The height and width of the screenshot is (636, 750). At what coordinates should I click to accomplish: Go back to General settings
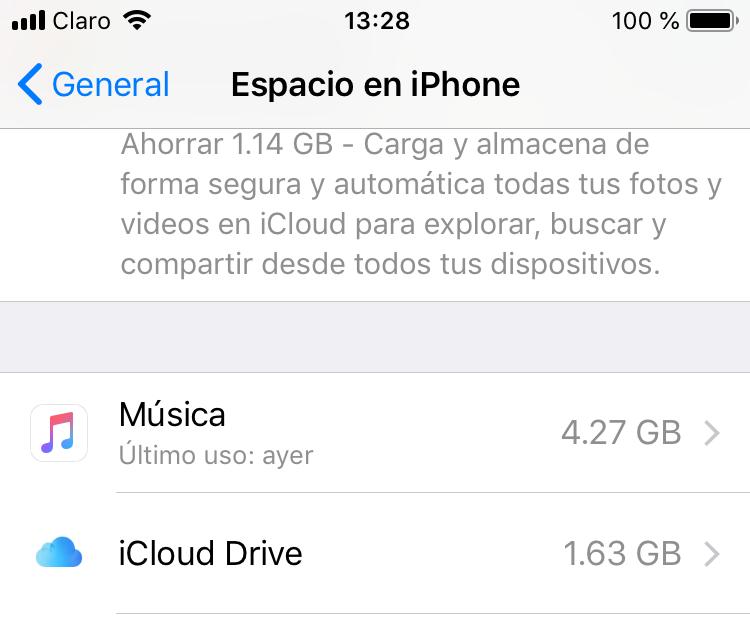(94, 84)
